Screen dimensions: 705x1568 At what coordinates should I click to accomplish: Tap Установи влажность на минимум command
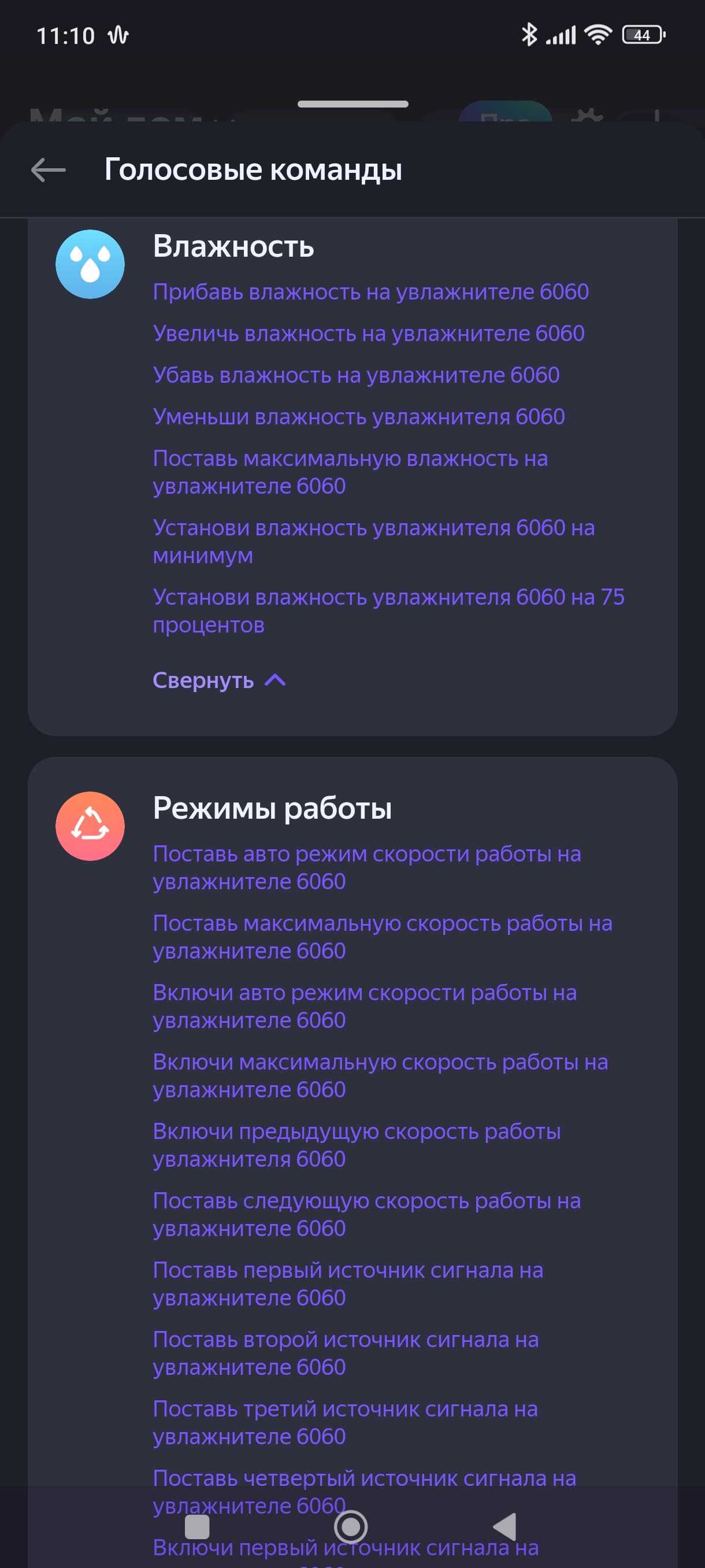(x=373, y=541)
